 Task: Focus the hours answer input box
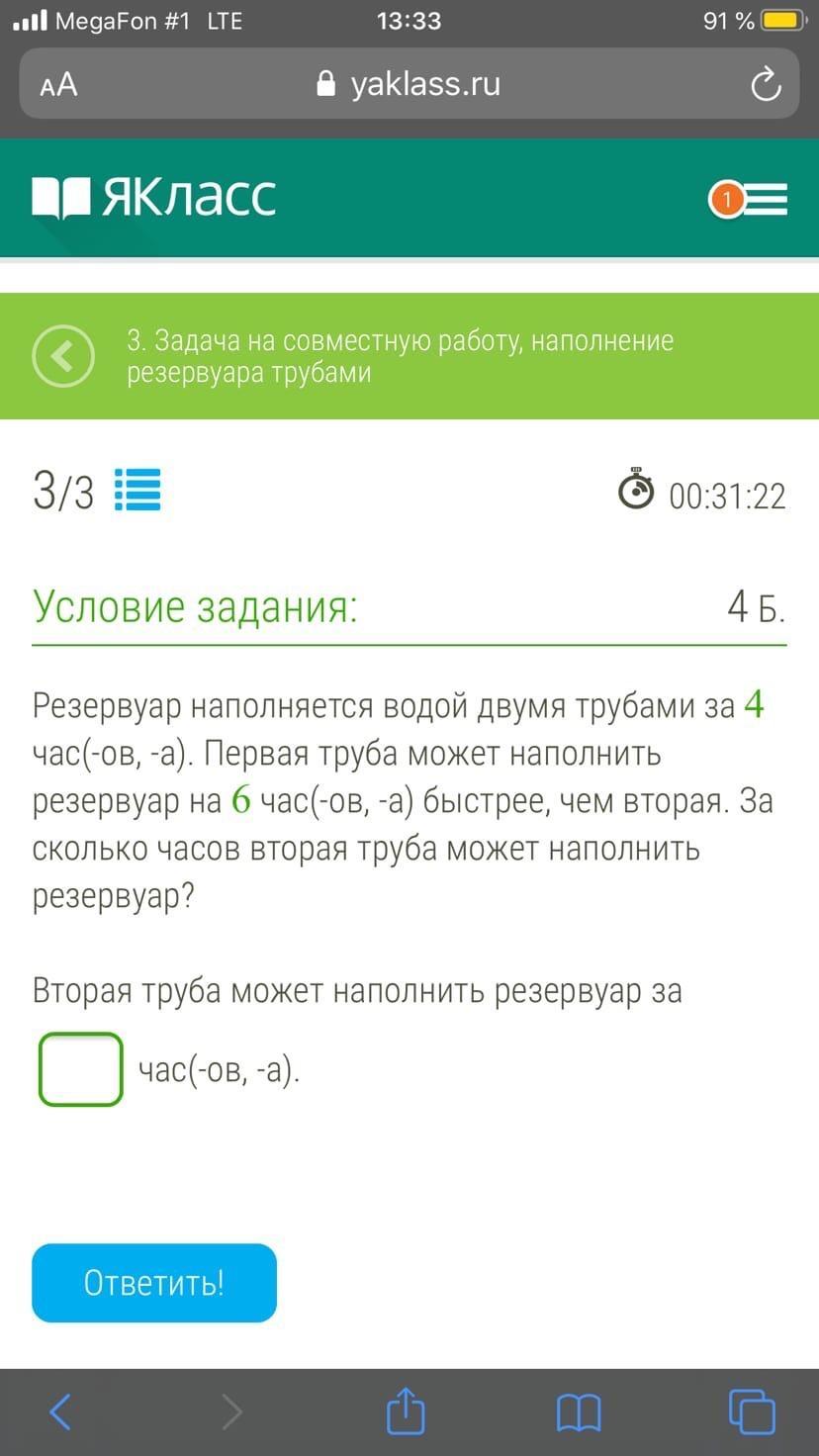tap(81, 1069)
